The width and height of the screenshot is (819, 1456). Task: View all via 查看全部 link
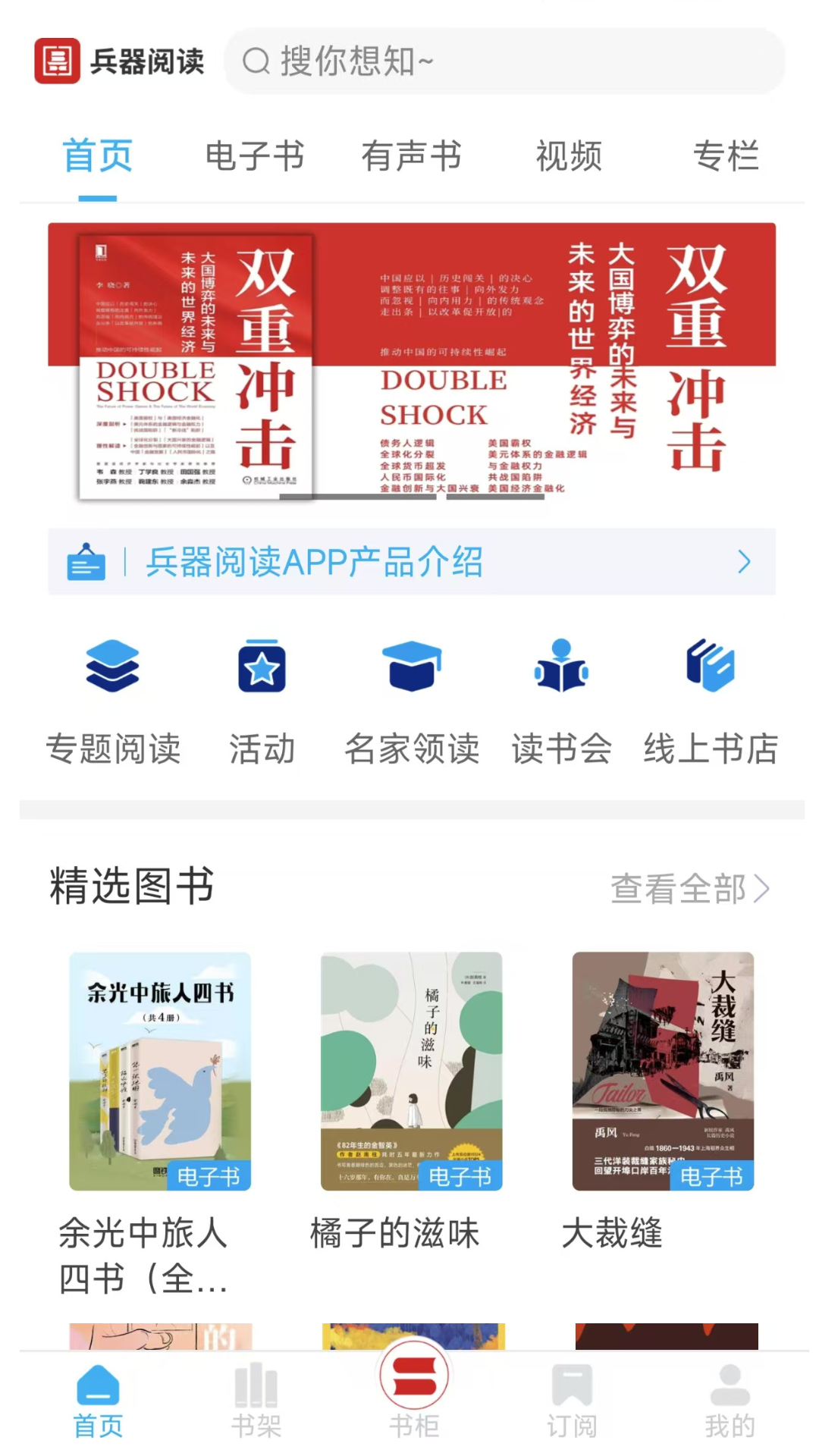(690, 889)
